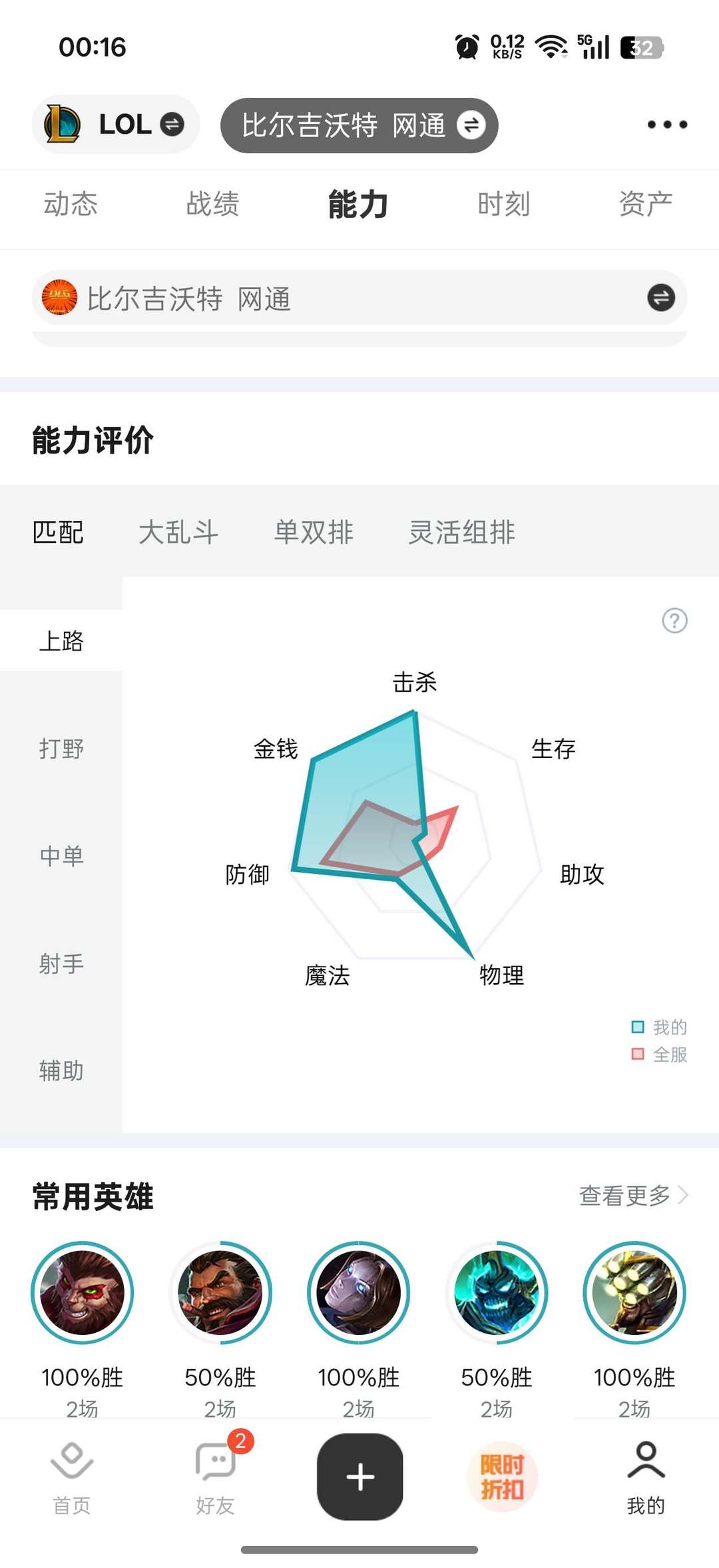Choose the 辅助 position
The image size is (719, 1568).
pos(61,1071)
